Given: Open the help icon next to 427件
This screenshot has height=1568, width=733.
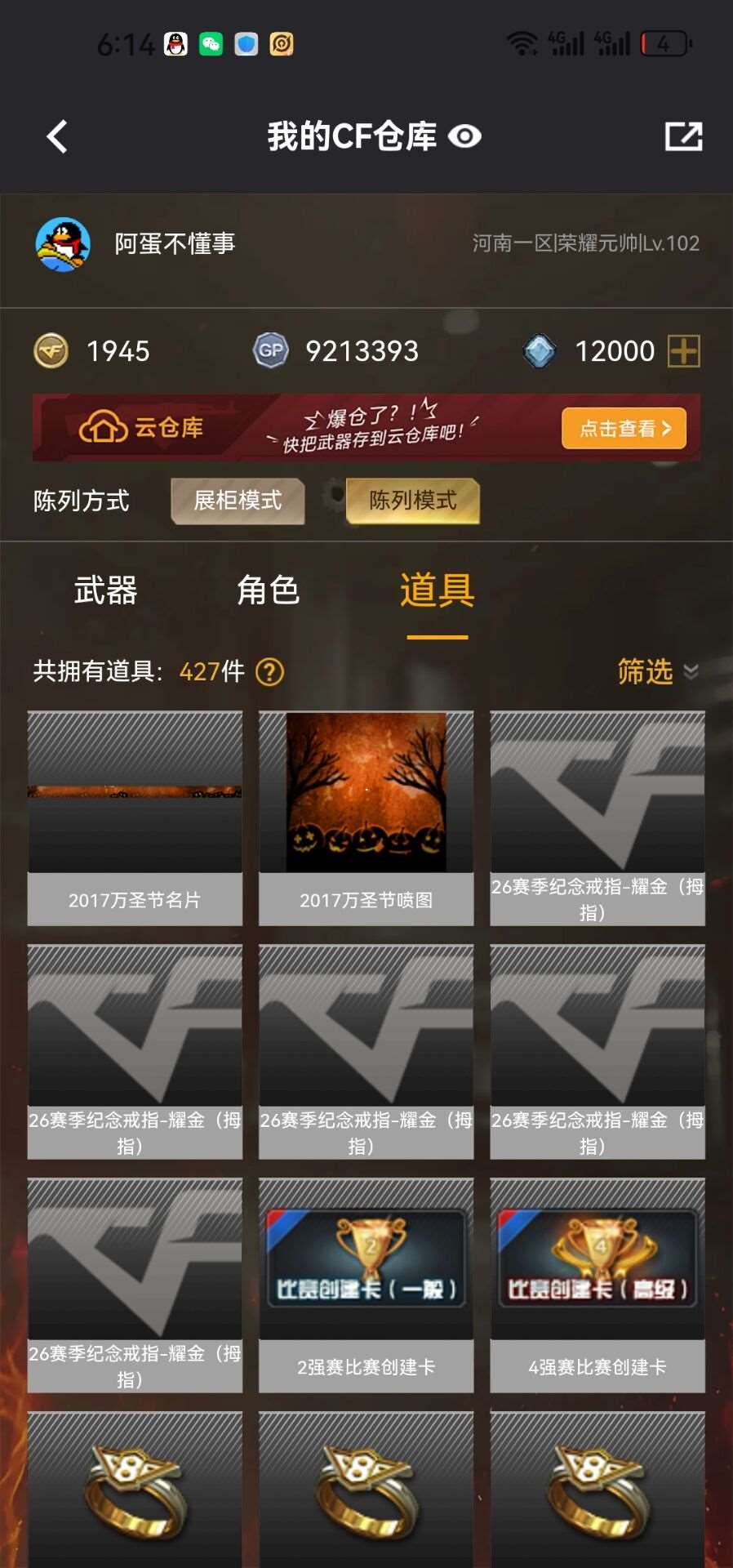Looking at the screenshot, I should (x=269, y=672).
